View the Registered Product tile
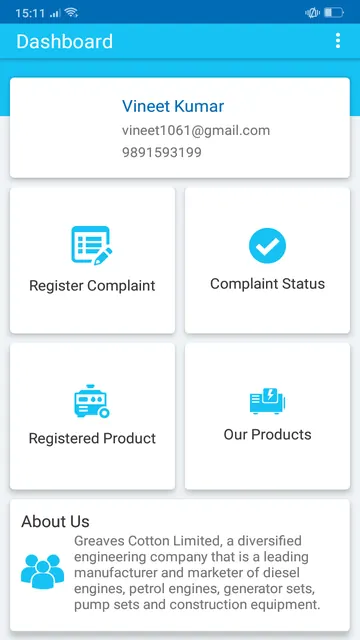Screen dimensions: 360x640 92,416
